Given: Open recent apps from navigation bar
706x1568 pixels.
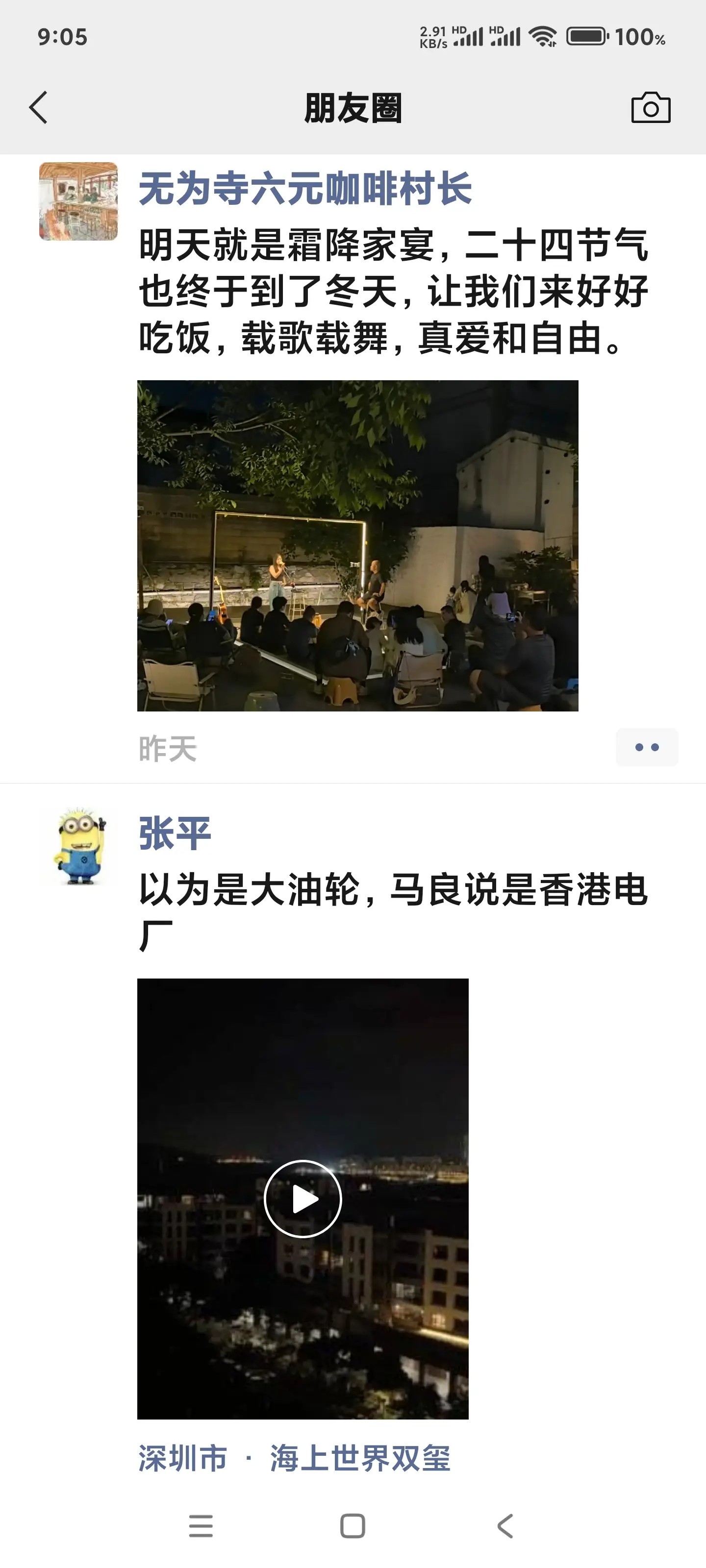Looking at the screenshot, I should click(x=201, y=1525).
